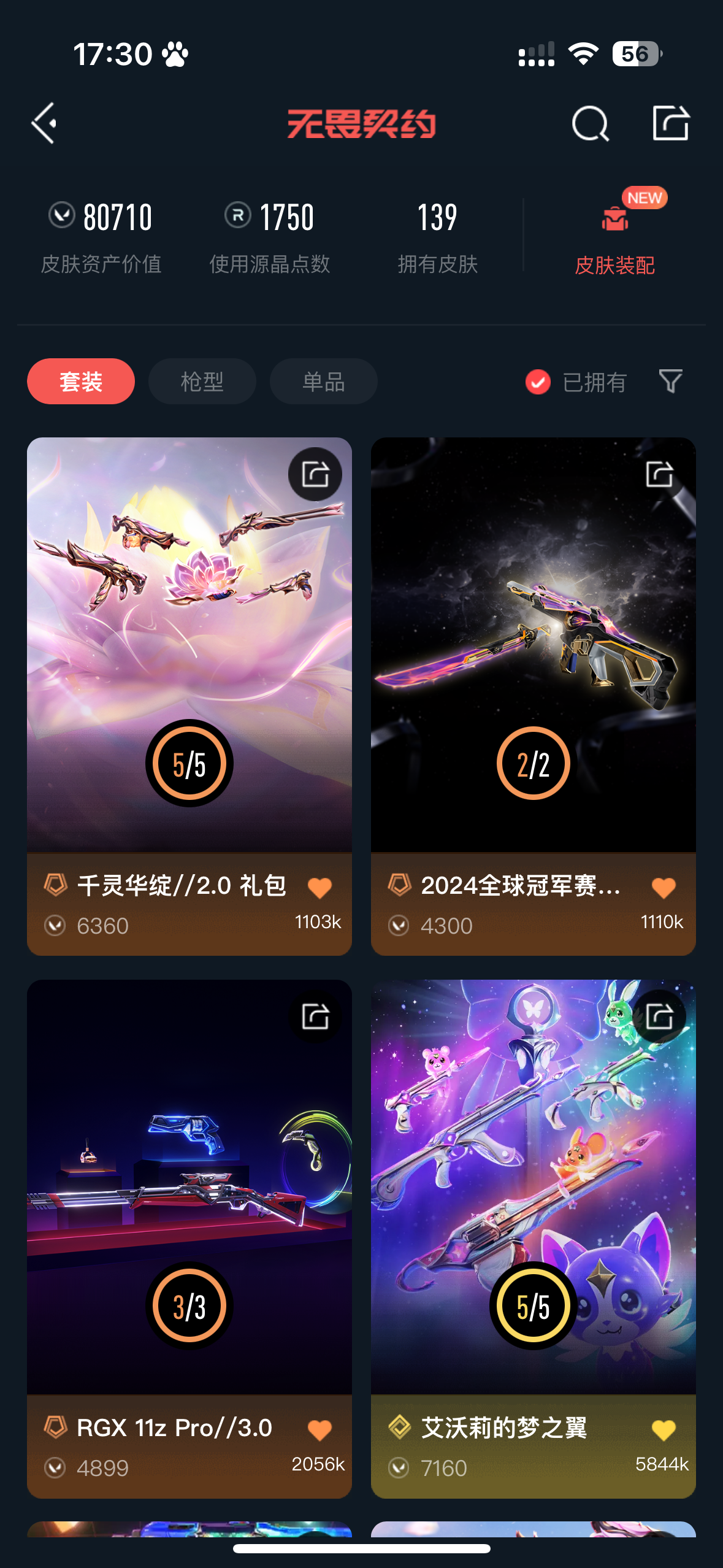Share the RGX 11z Pro//3.0 card

point(315,1017)
